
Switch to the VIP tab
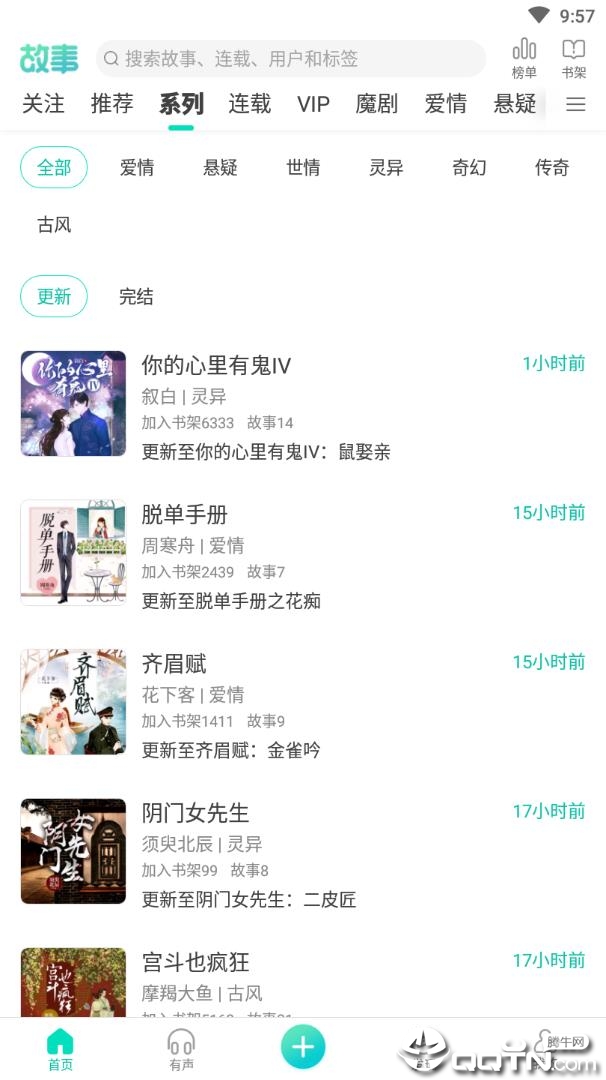click(x=313, y=104)
